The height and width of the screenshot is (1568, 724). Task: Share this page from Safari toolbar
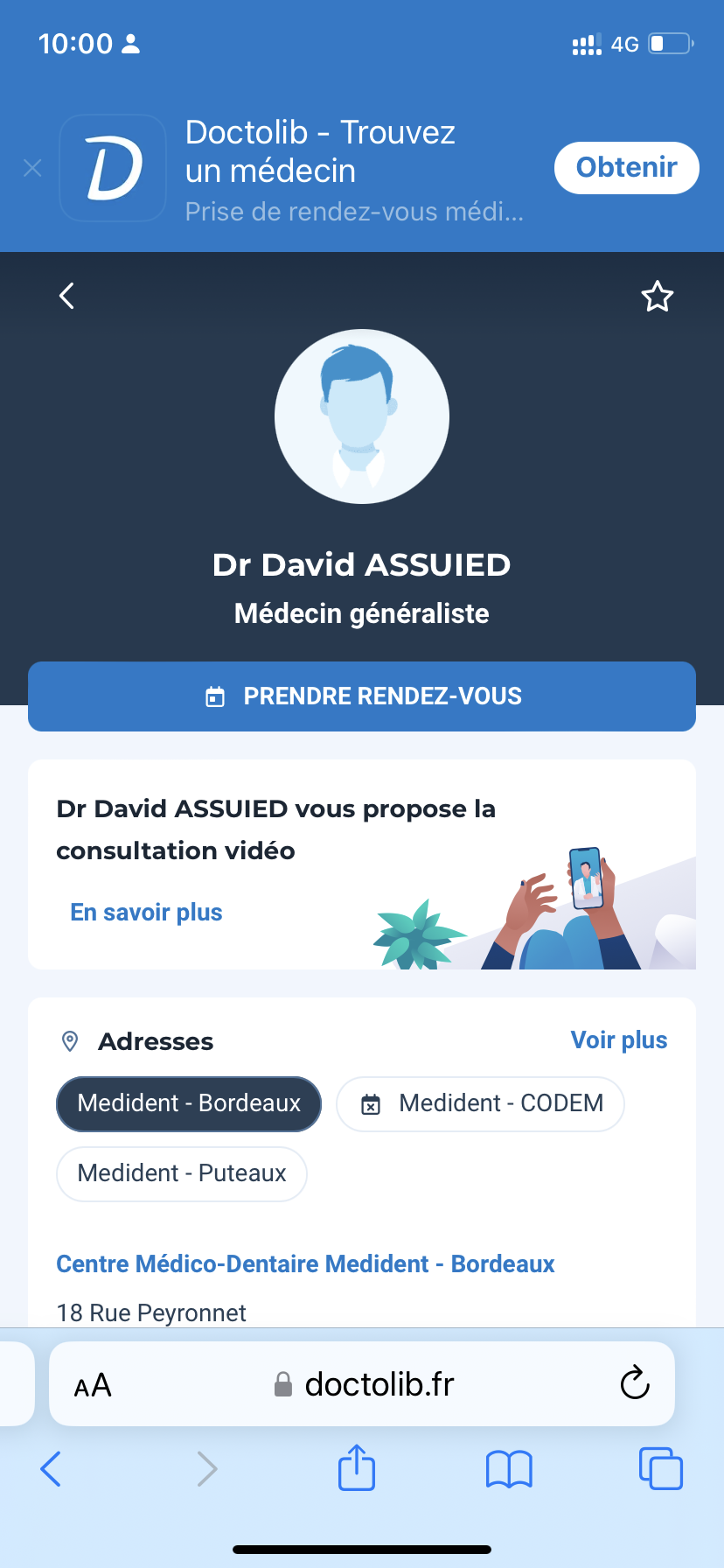[x=356, y=1467]
